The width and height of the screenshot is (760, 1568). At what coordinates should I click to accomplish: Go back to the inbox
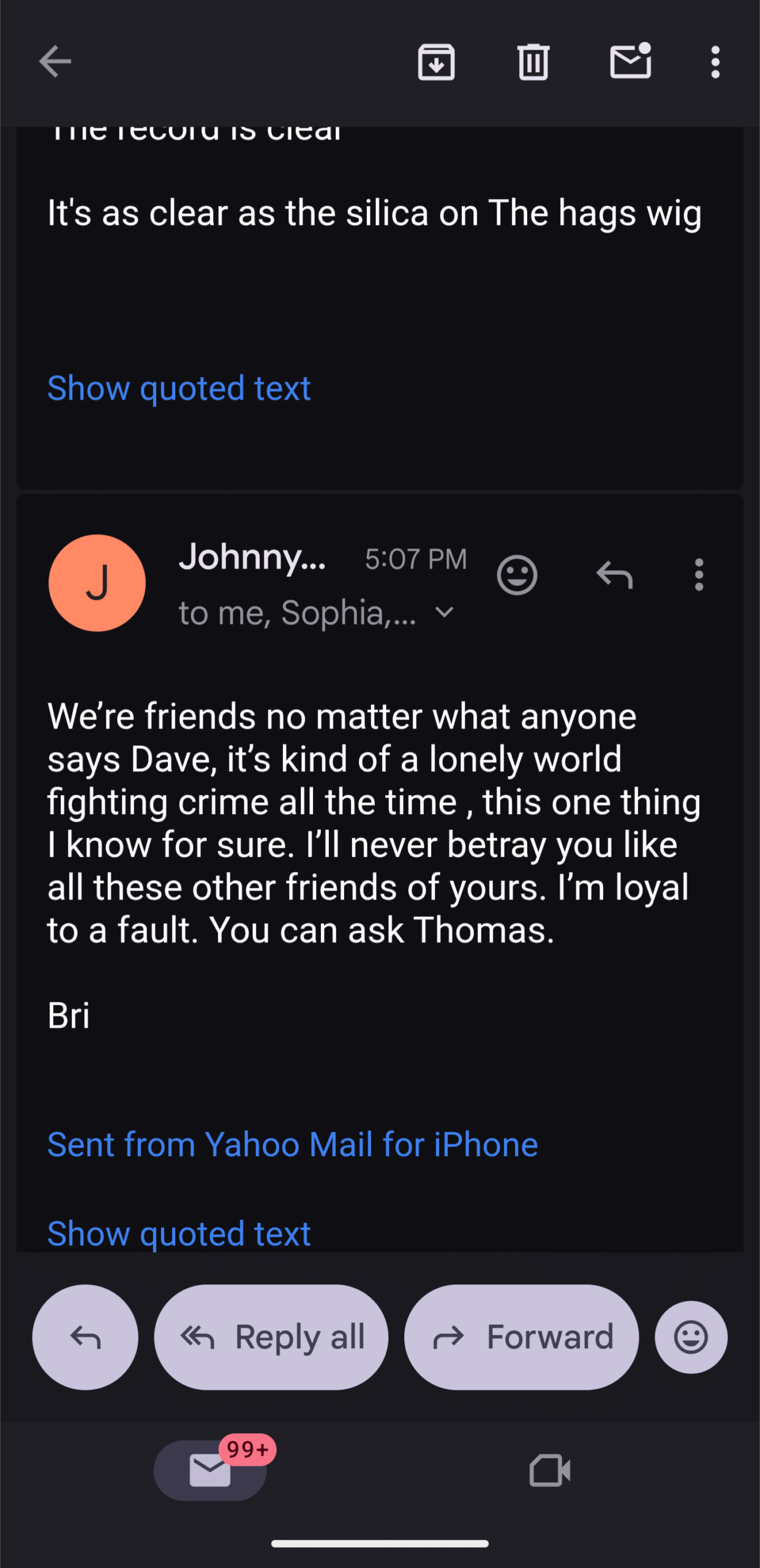[x=55, y=62]
